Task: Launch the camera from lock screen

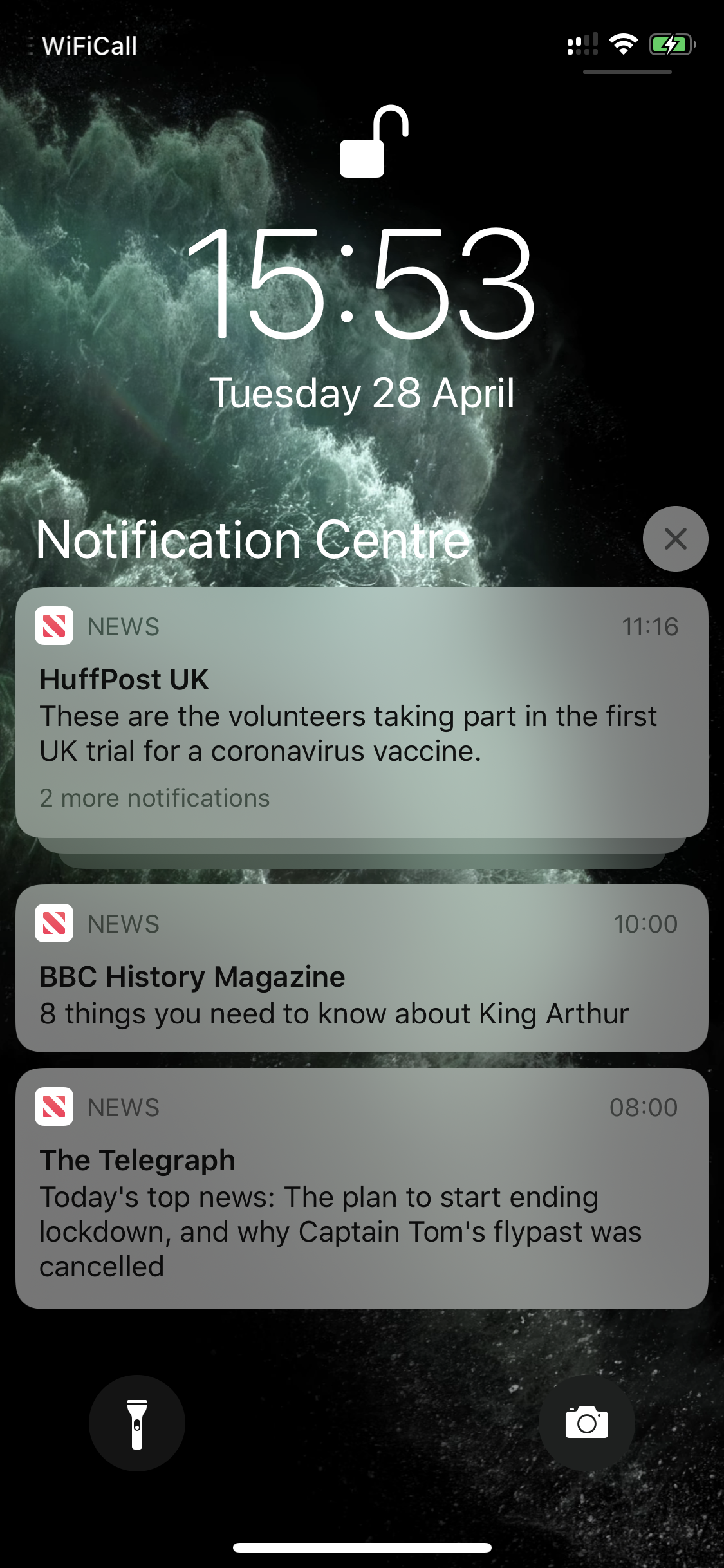Action: tap(586, 1423)
